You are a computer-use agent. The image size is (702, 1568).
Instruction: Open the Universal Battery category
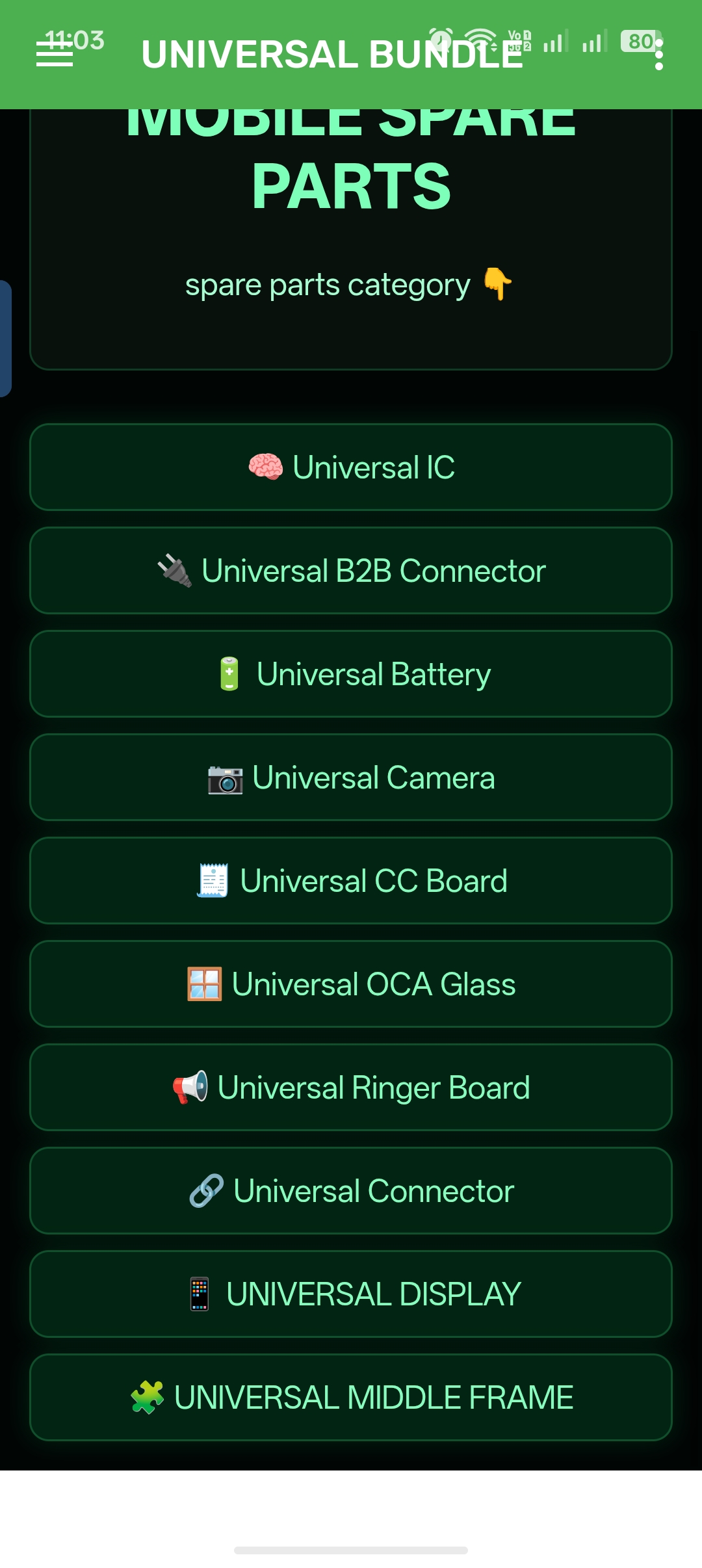pyautogui.click(x=351, y=674)
